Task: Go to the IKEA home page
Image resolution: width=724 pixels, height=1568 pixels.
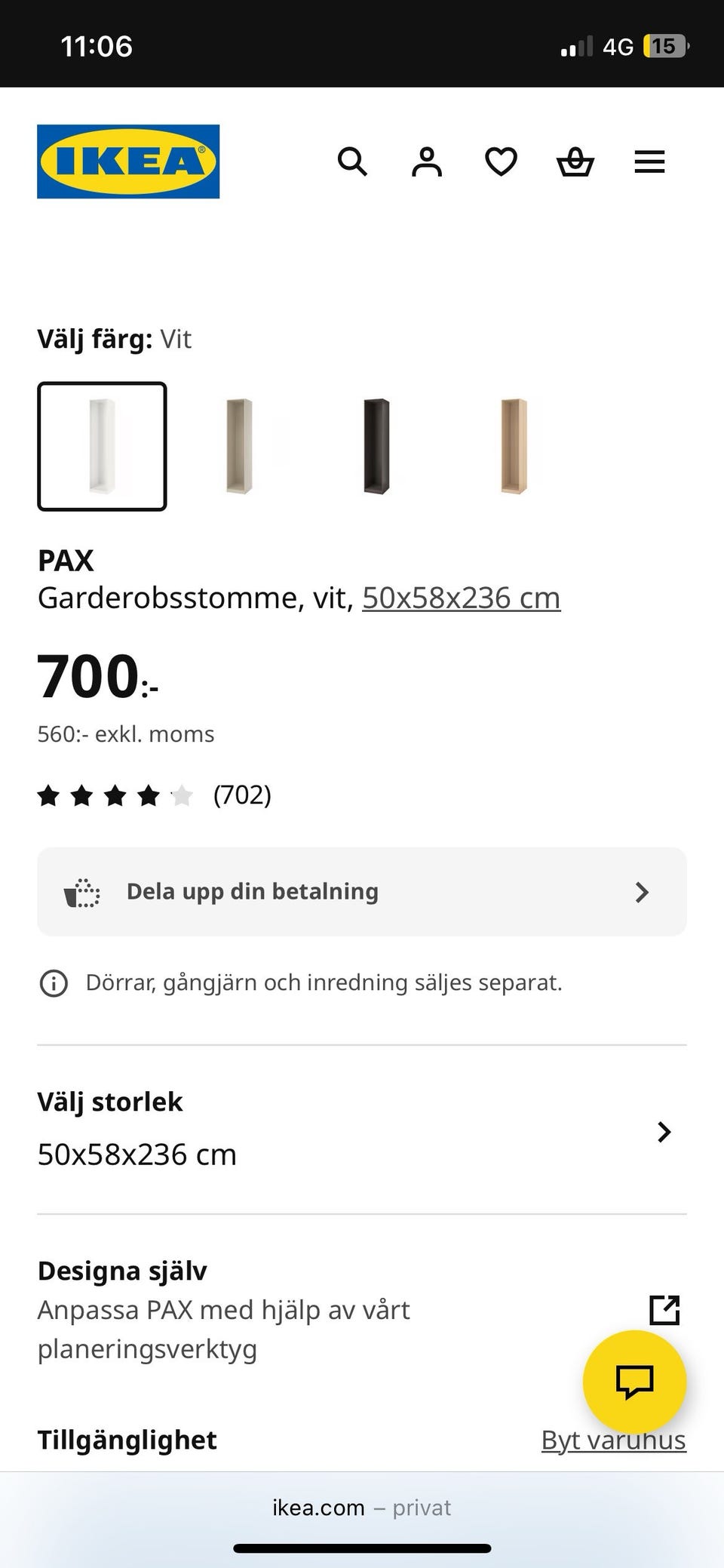Action: pyautogui.click(x=128, y=161)
